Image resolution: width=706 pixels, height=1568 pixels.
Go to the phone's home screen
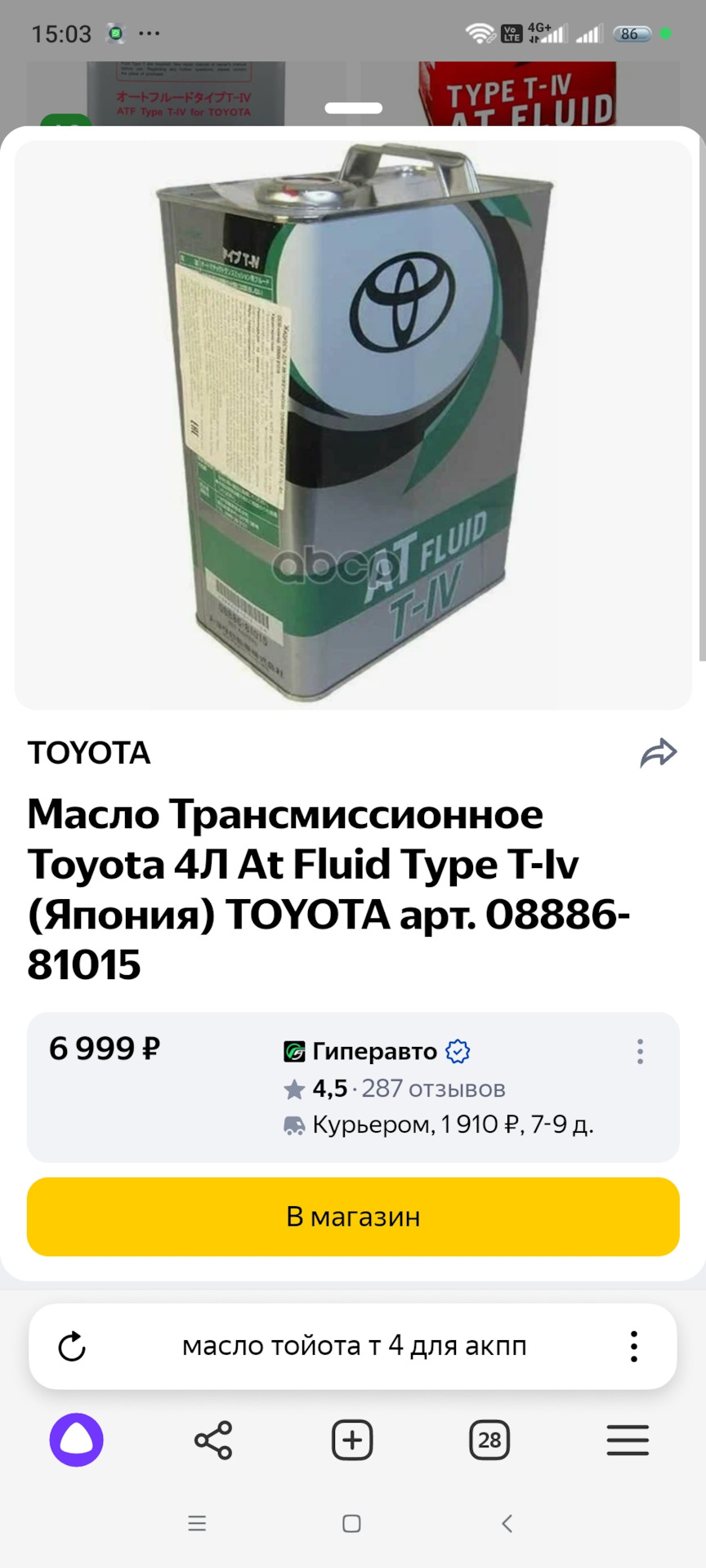[351, 1523]
